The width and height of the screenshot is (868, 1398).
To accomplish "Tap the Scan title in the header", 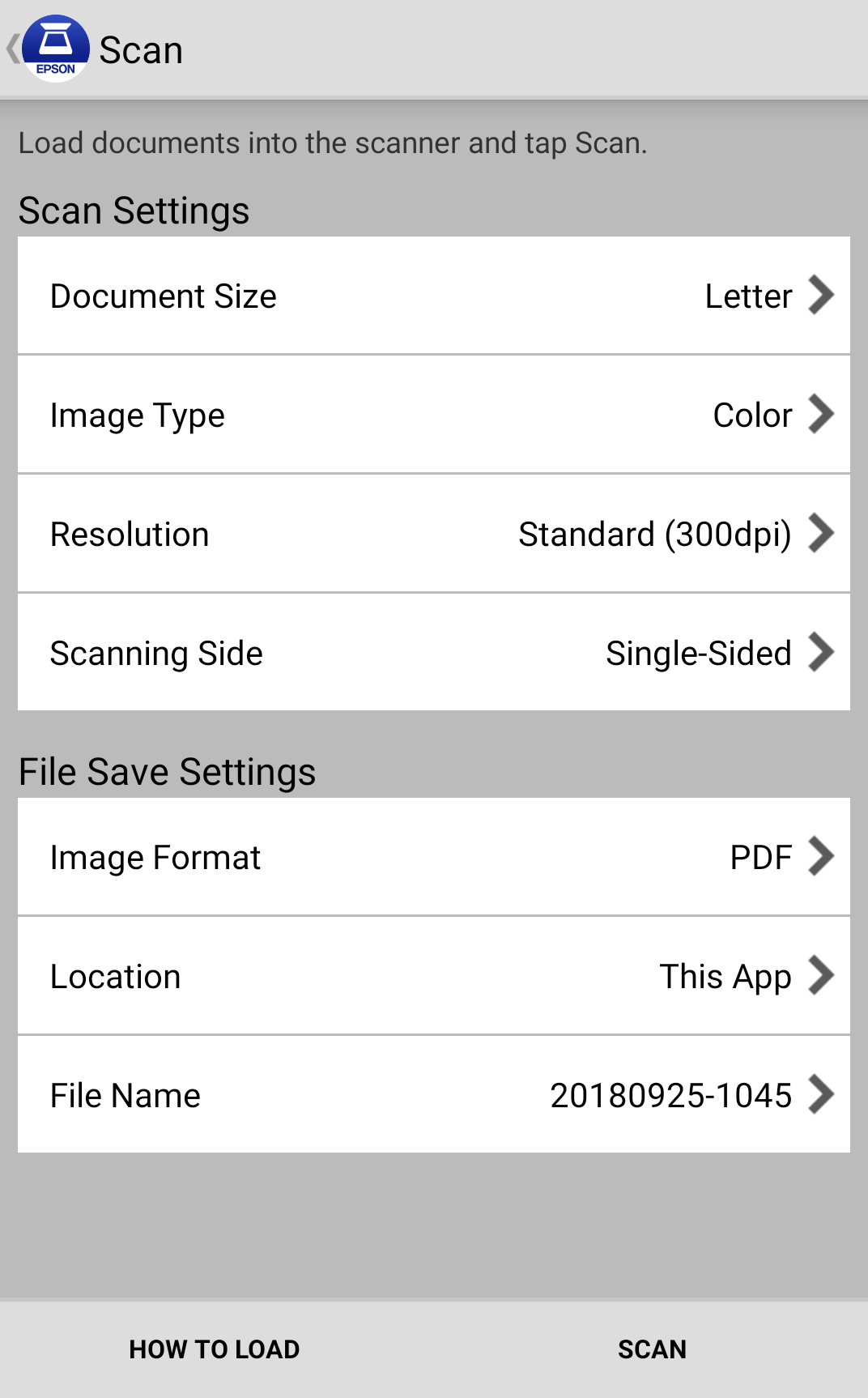I will (139, 48).
